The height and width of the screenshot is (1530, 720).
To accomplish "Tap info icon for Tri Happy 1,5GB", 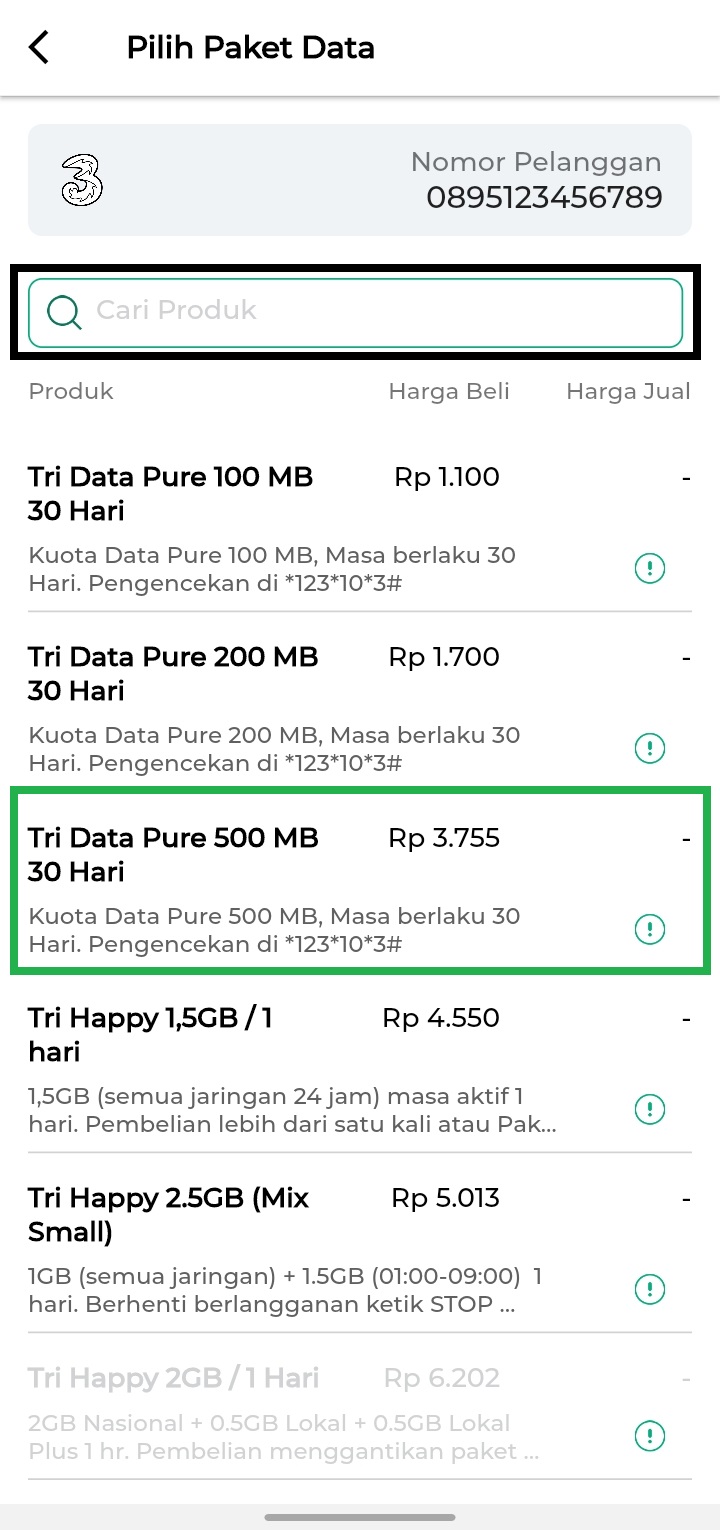I will click(650, 1109).
